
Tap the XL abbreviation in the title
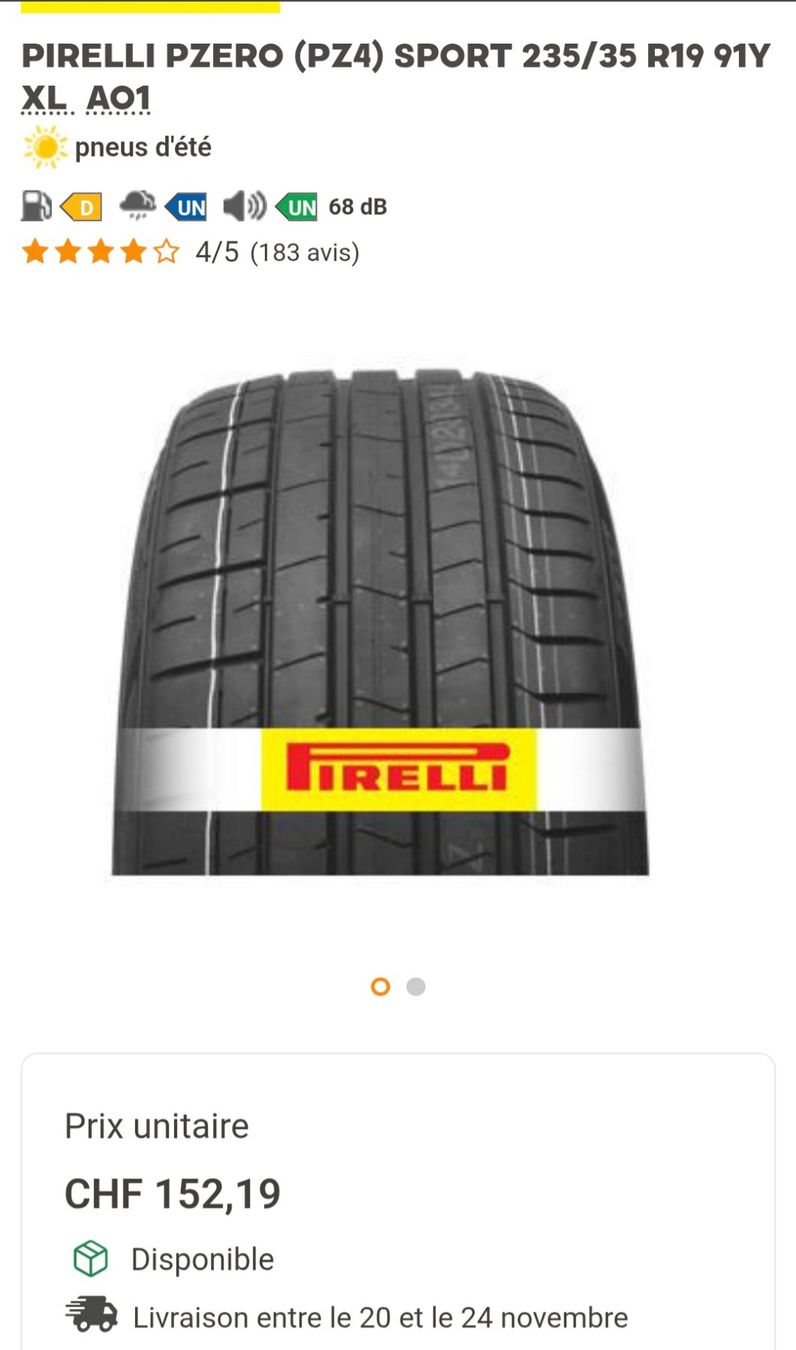[45, 99]
